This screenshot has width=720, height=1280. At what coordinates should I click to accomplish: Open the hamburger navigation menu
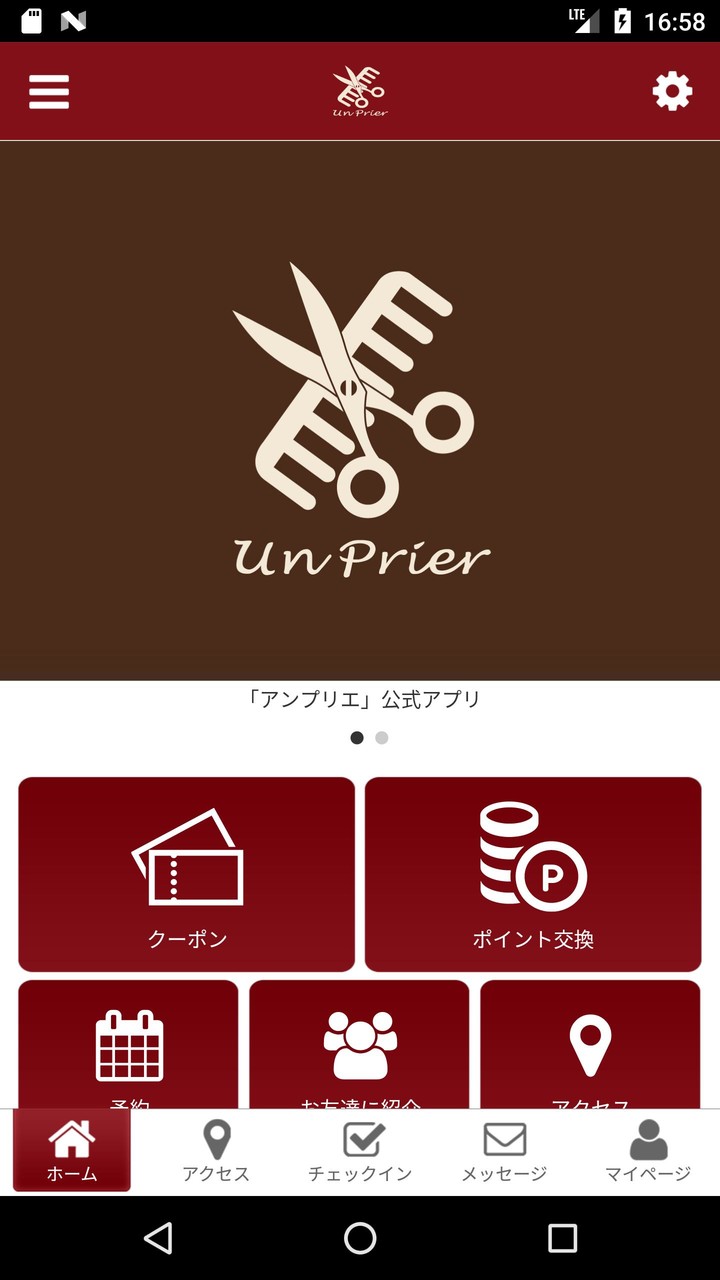[x=48, y=91]
